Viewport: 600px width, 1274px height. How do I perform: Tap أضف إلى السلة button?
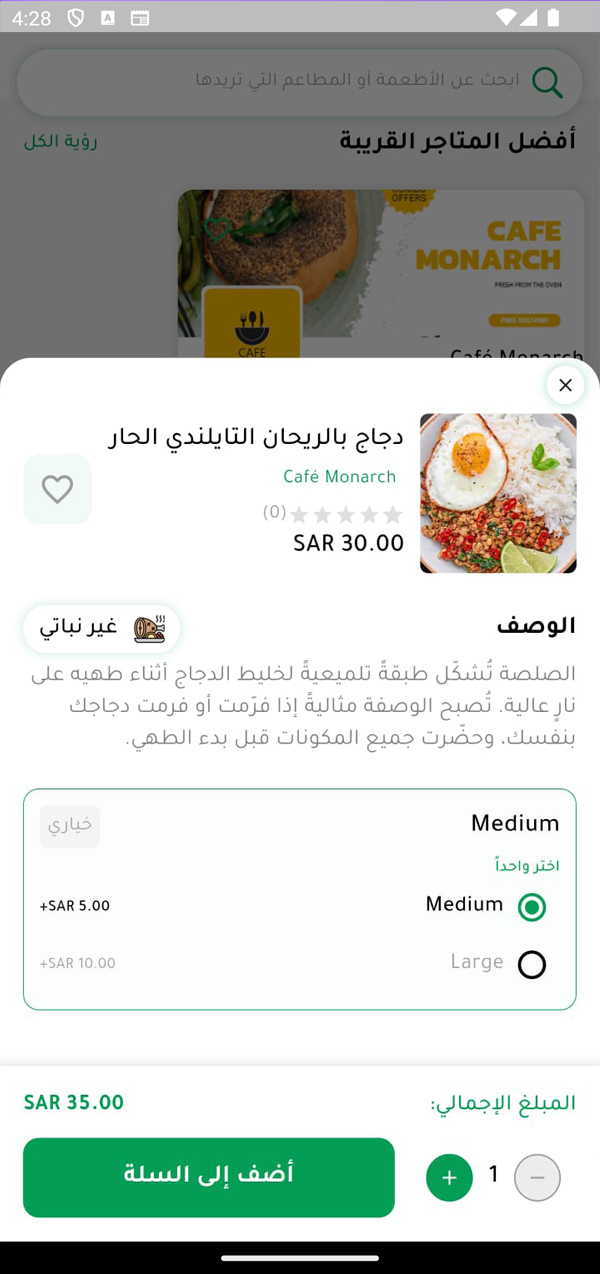coord(209,1177)
